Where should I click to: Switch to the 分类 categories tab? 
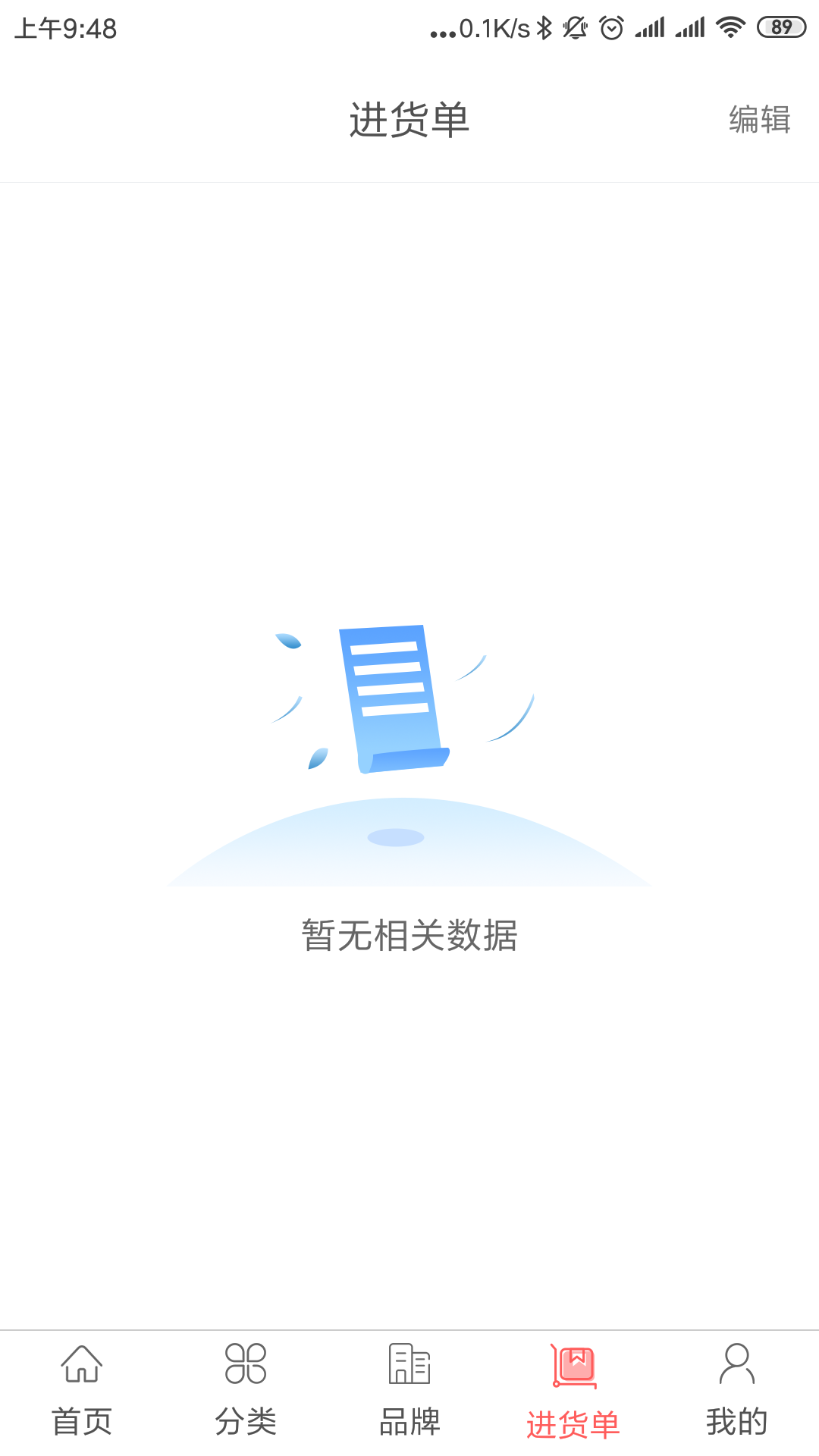(x=246, y=1392)
